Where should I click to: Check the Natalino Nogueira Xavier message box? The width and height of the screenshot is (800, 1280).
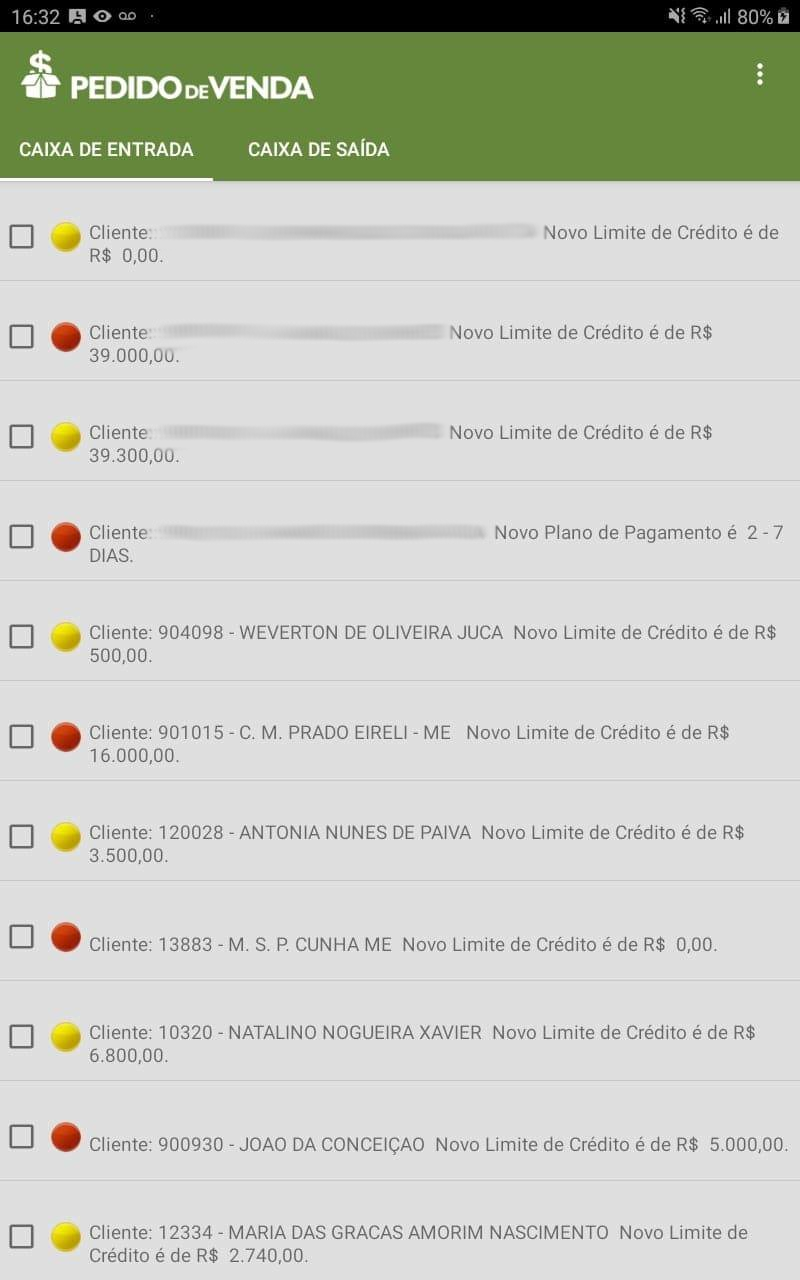[x=21, y=1036]
